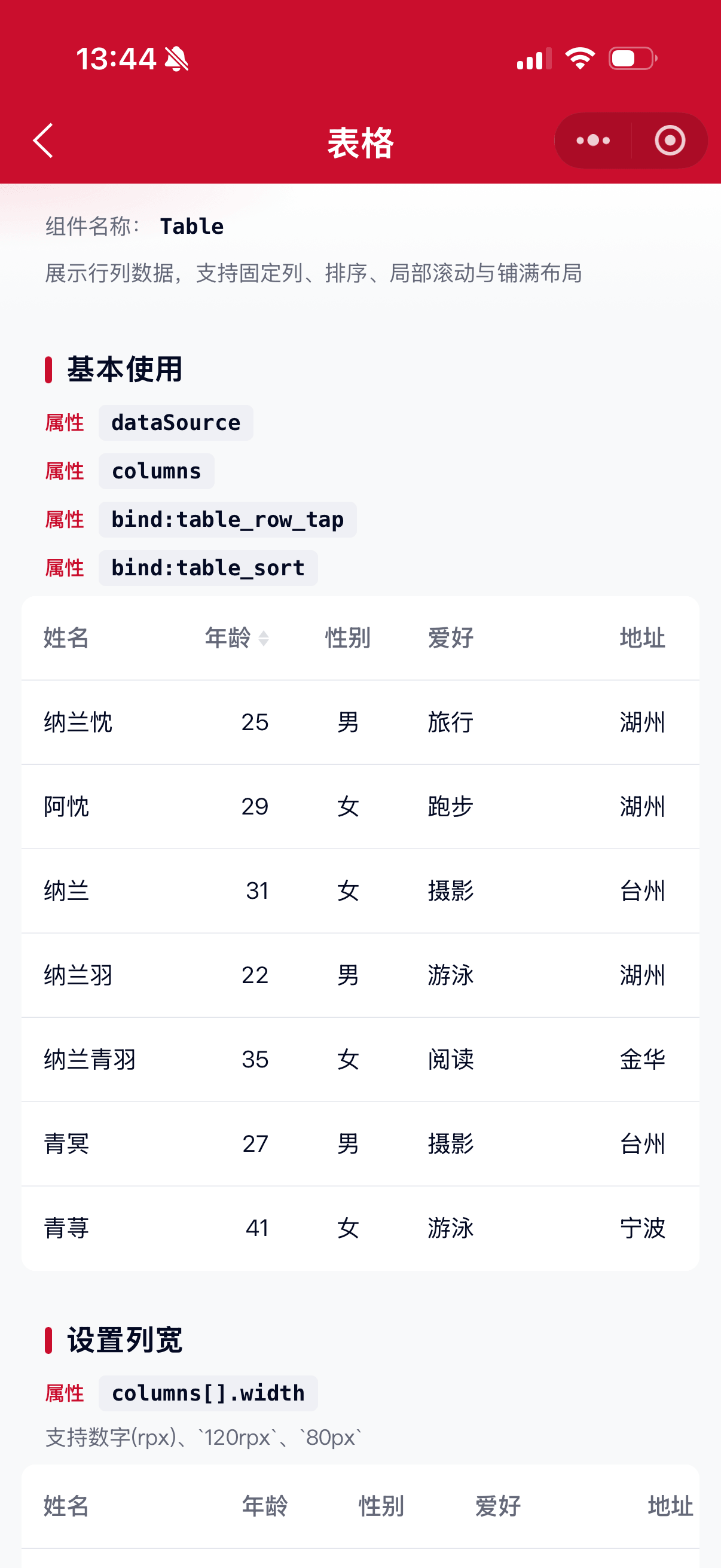721x1568 pixels.
Task: Select the 纳兰羽 row
Action: click(360, 976)
